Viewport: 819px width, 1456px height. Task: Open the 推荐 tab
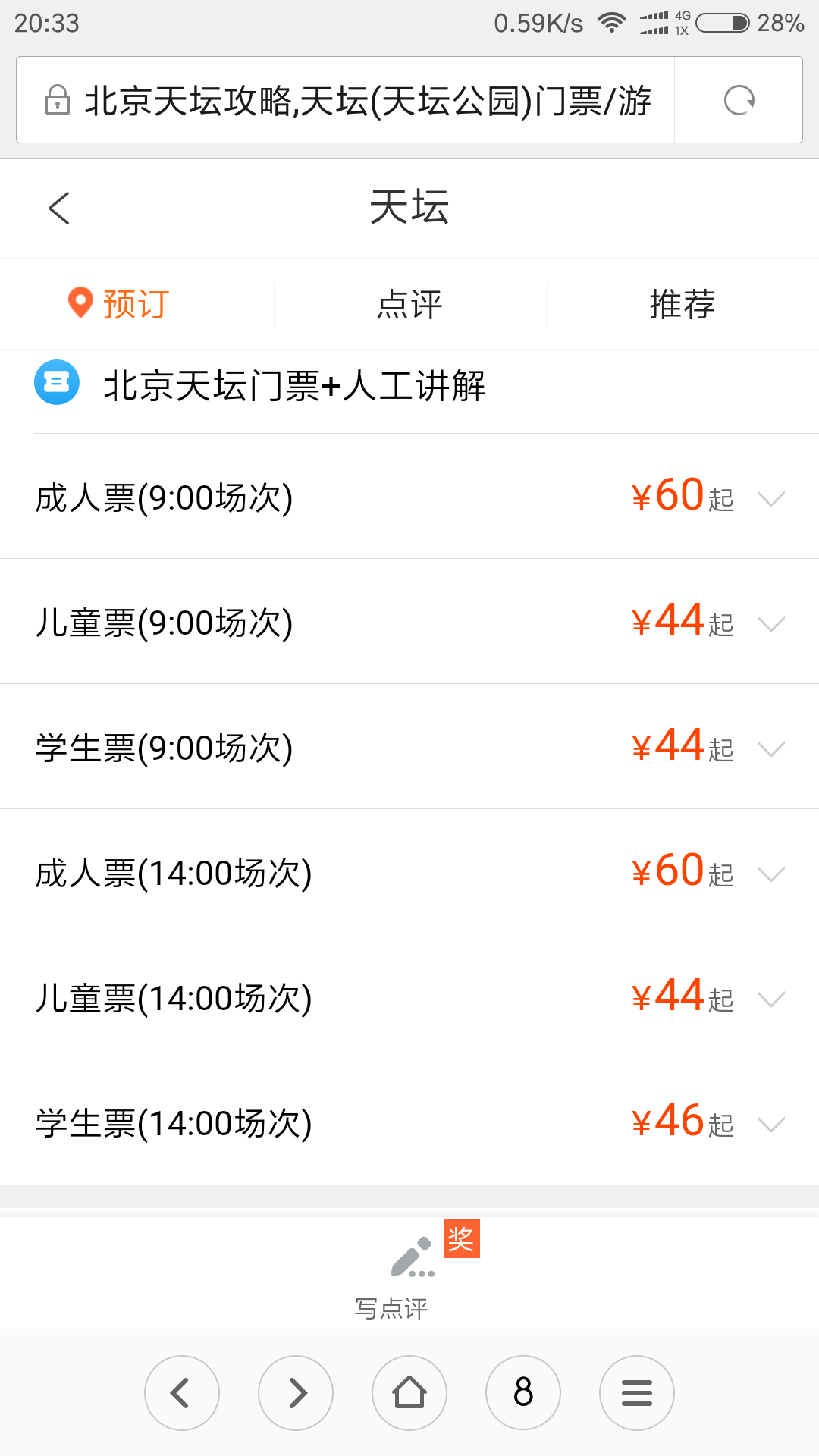[682, 305]
